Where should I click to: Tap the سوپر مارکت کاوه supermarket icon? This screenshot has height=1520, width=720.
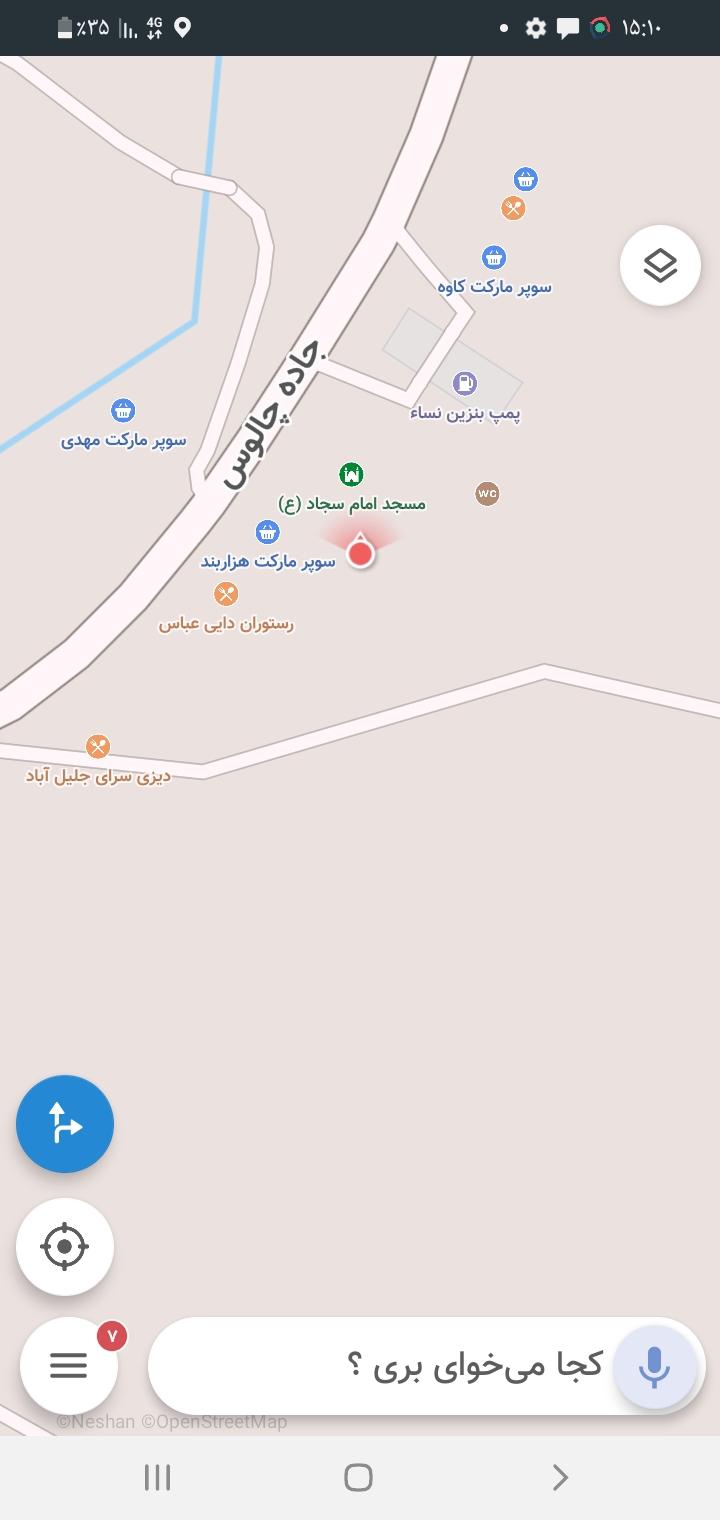point(492,258)
